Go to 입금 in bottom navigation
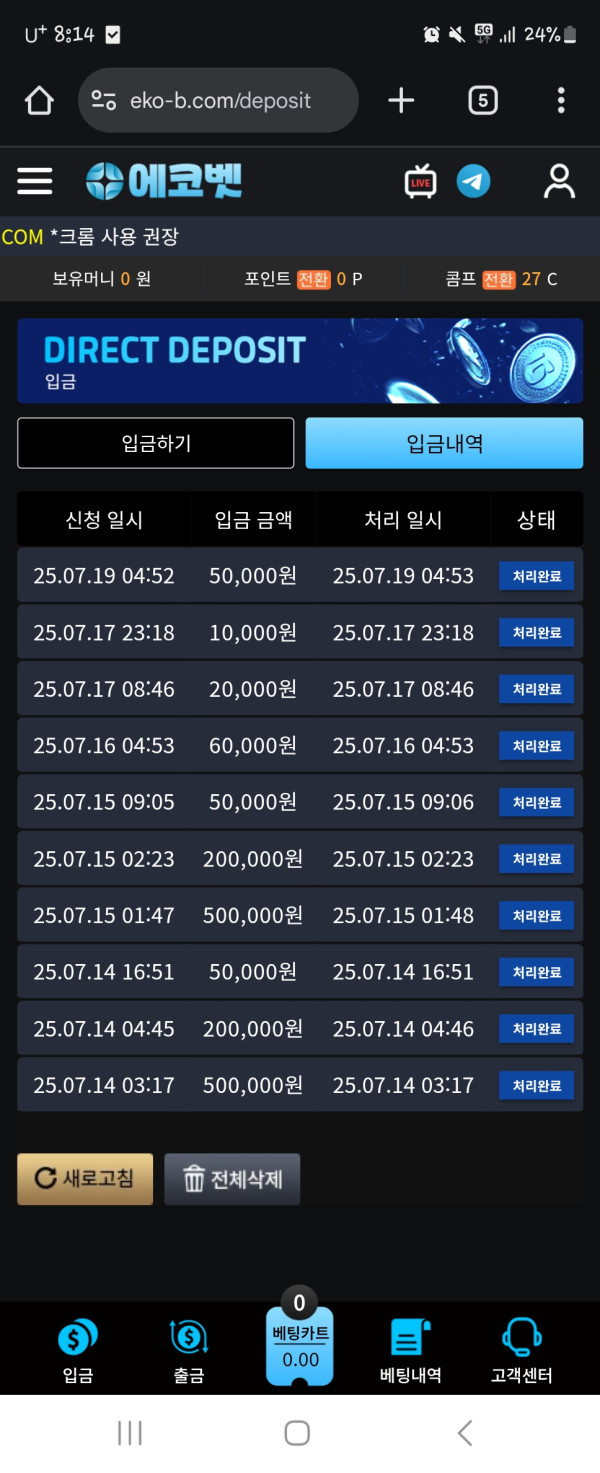Screen dimensions: 600x1473 77,1350
